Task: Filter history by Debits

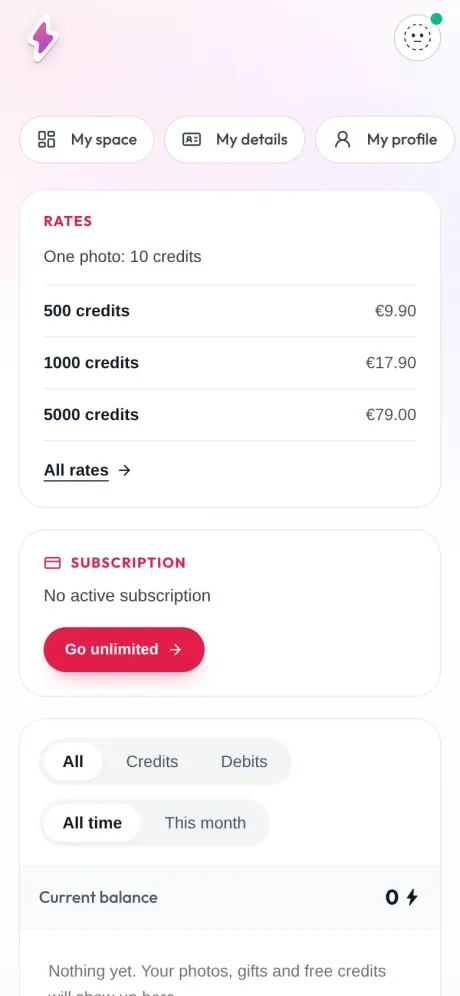Action: click(x=244, y=762)
